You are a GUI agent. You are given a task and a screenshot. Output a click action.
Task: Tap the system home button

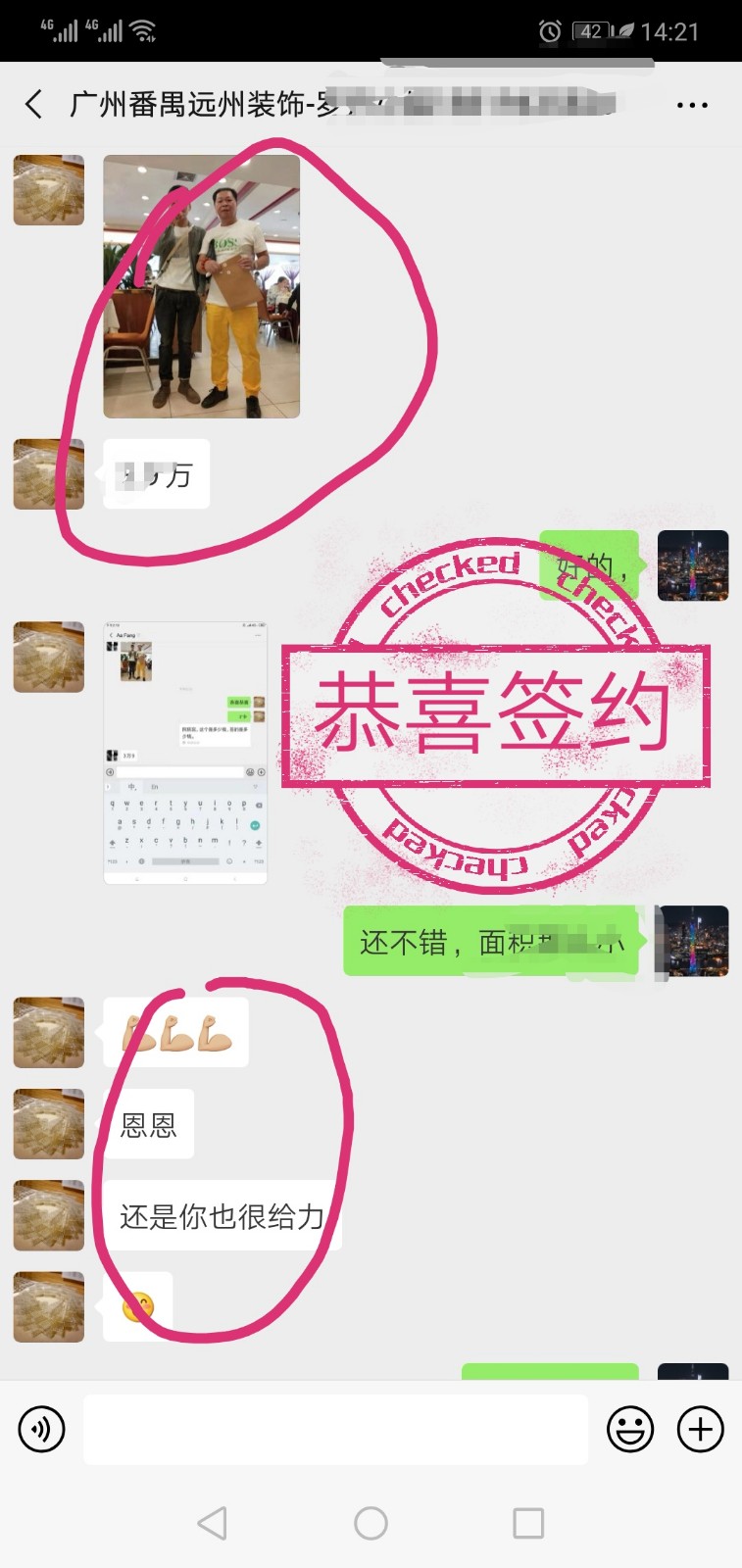pos(371,1523)
